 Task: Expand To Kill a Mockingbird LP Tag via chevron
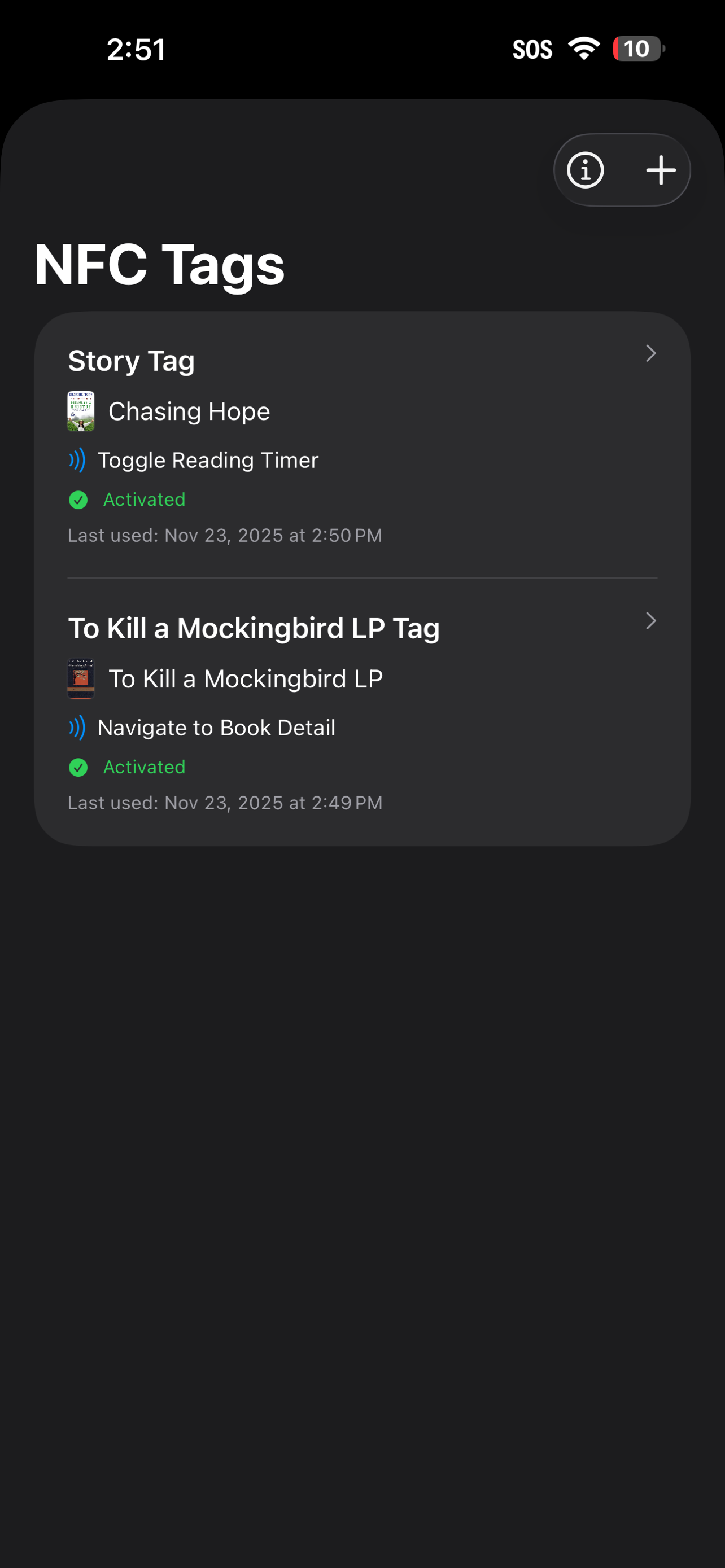pos(650,621)
